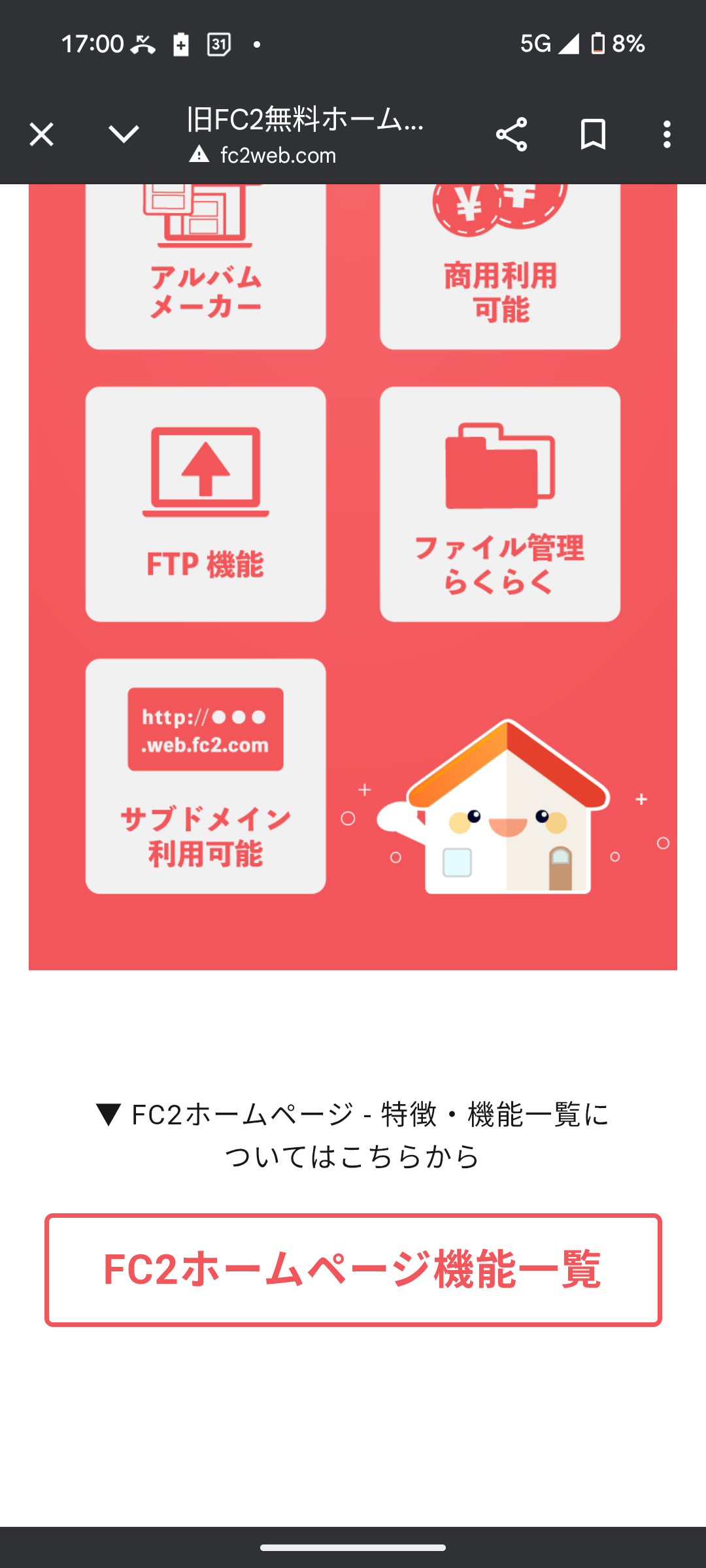
Task: Open the FC2ホームページ機能一覧 button
Action: click(x=353, y=1270)
